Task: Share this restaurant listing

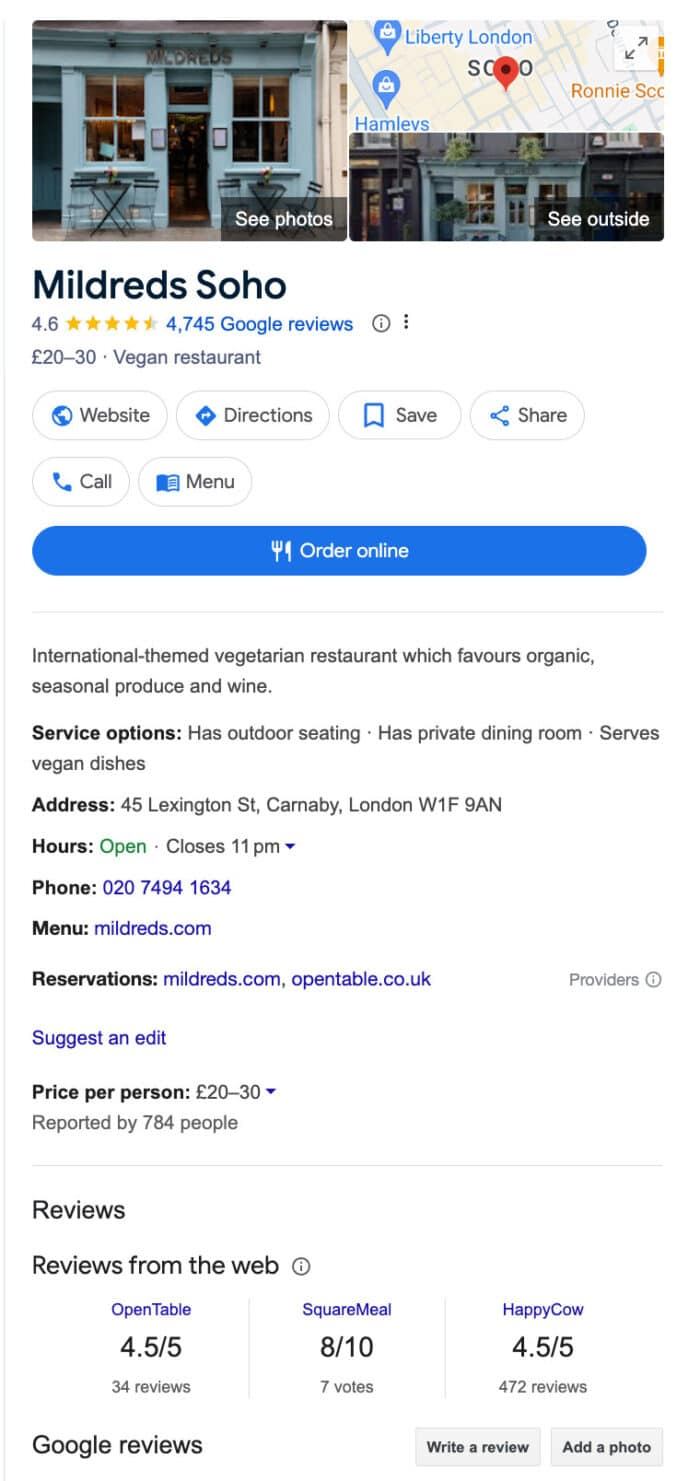Action: [527, 415]
